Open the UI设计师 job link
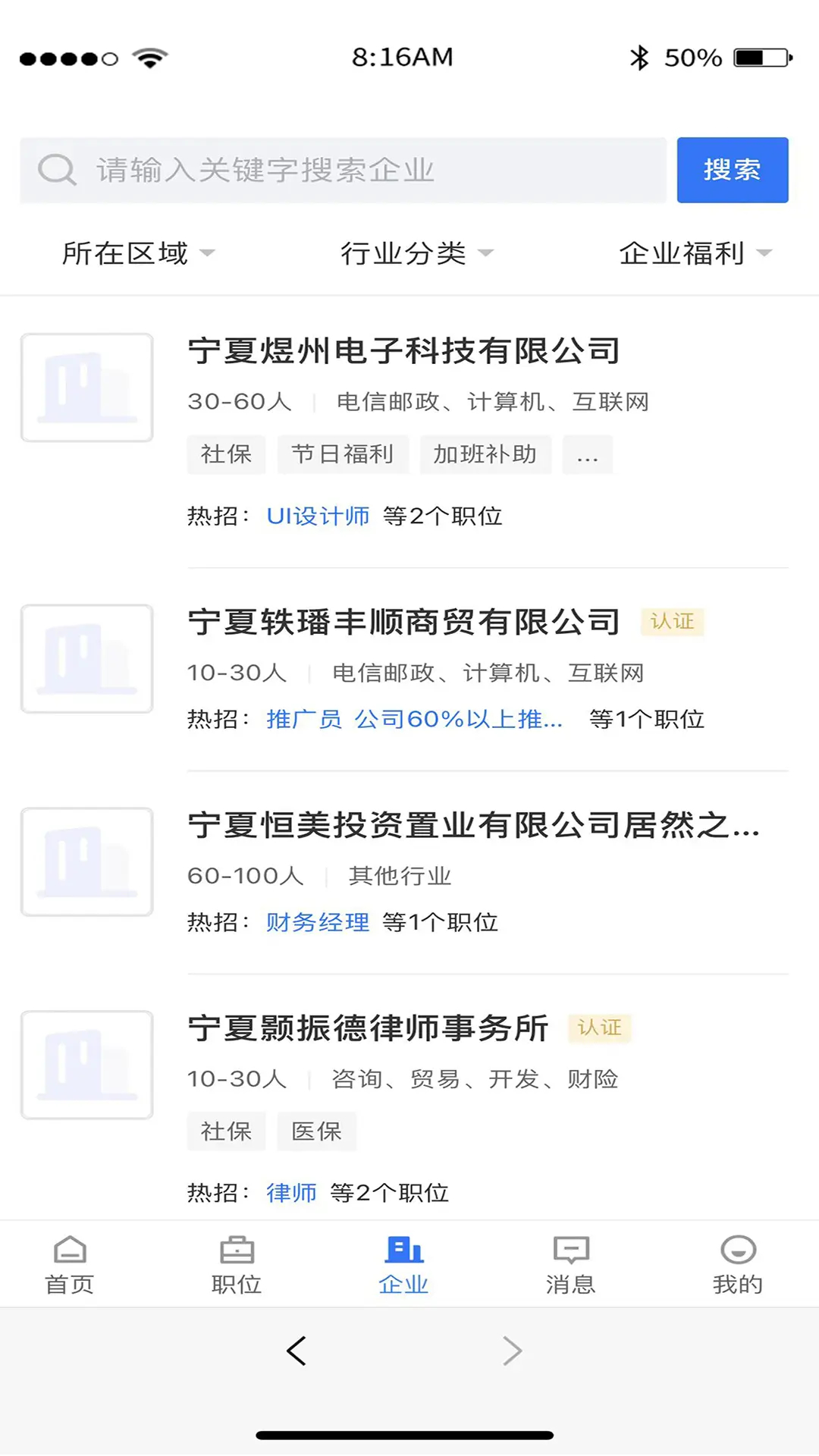819x1456 pixels. [318, 516]
